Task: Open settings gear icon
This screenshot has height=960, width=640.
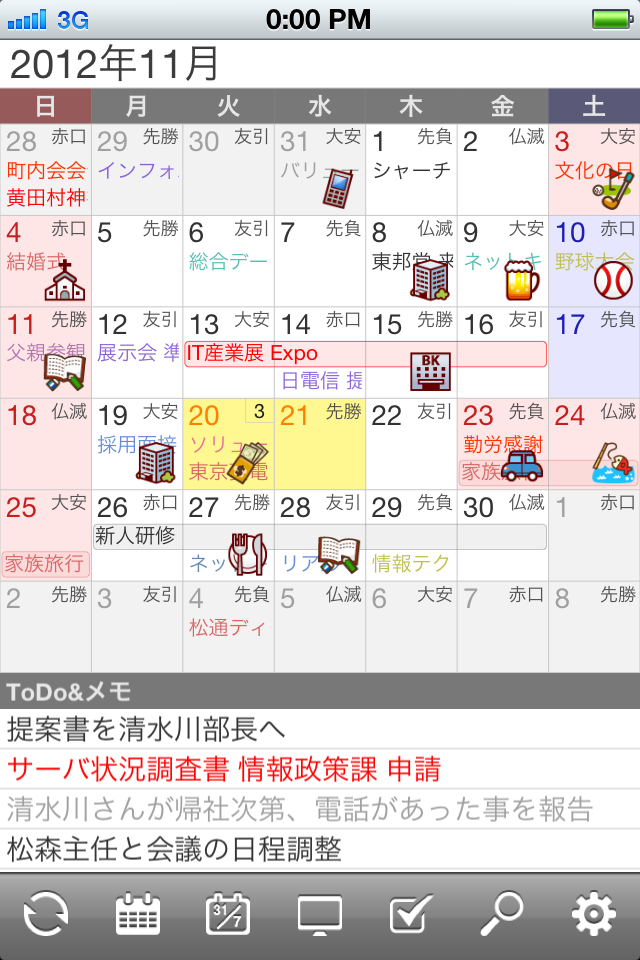Action: [593, 913]
